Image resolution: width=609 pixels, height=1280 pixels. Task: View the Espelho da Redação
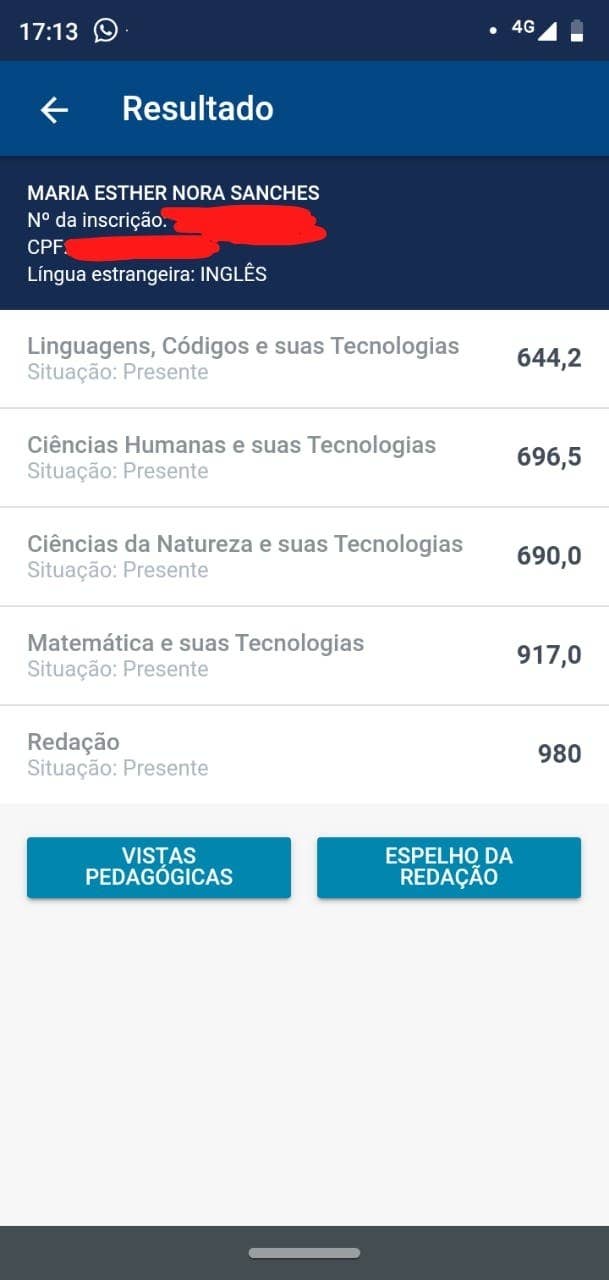point(449,867)
